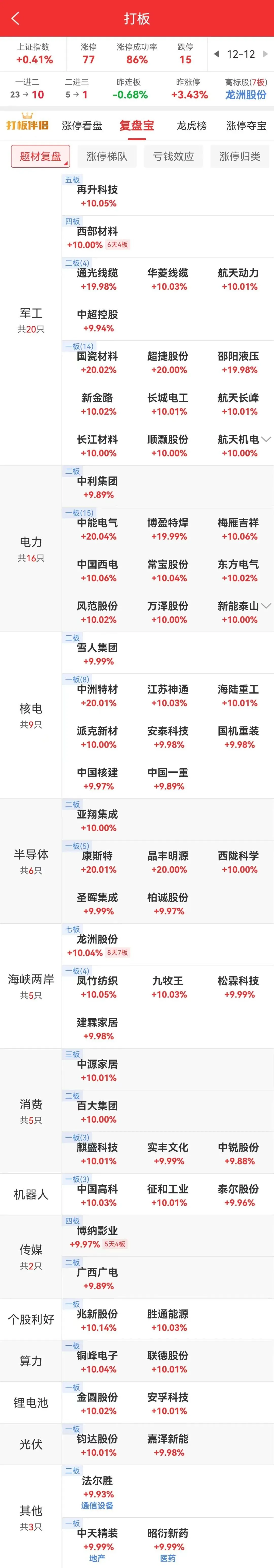Go to the previous date before 12-12
274x1568 pixels.
[x=217, y=54]
